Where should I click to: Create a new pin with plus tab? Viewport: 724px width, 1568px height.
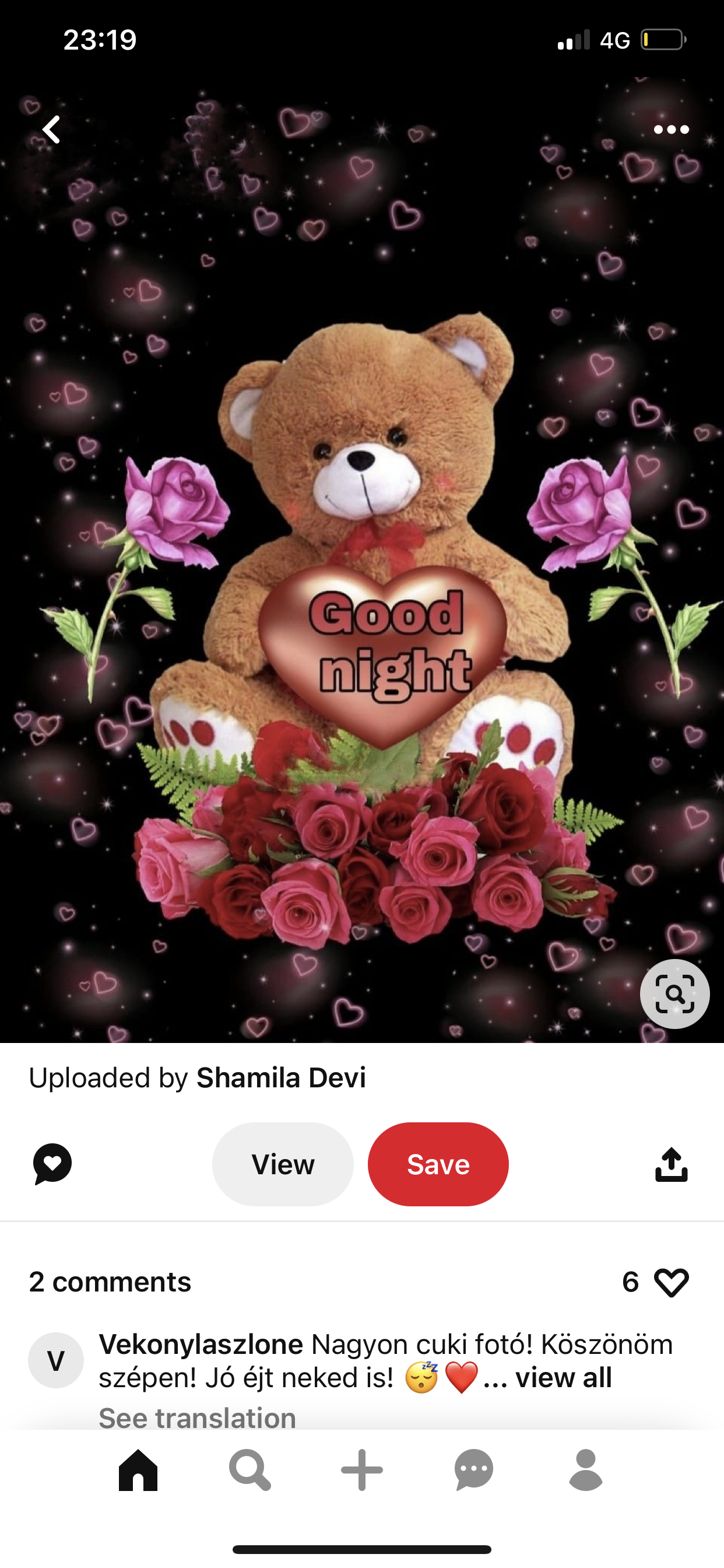click(x=362, y=1470)
